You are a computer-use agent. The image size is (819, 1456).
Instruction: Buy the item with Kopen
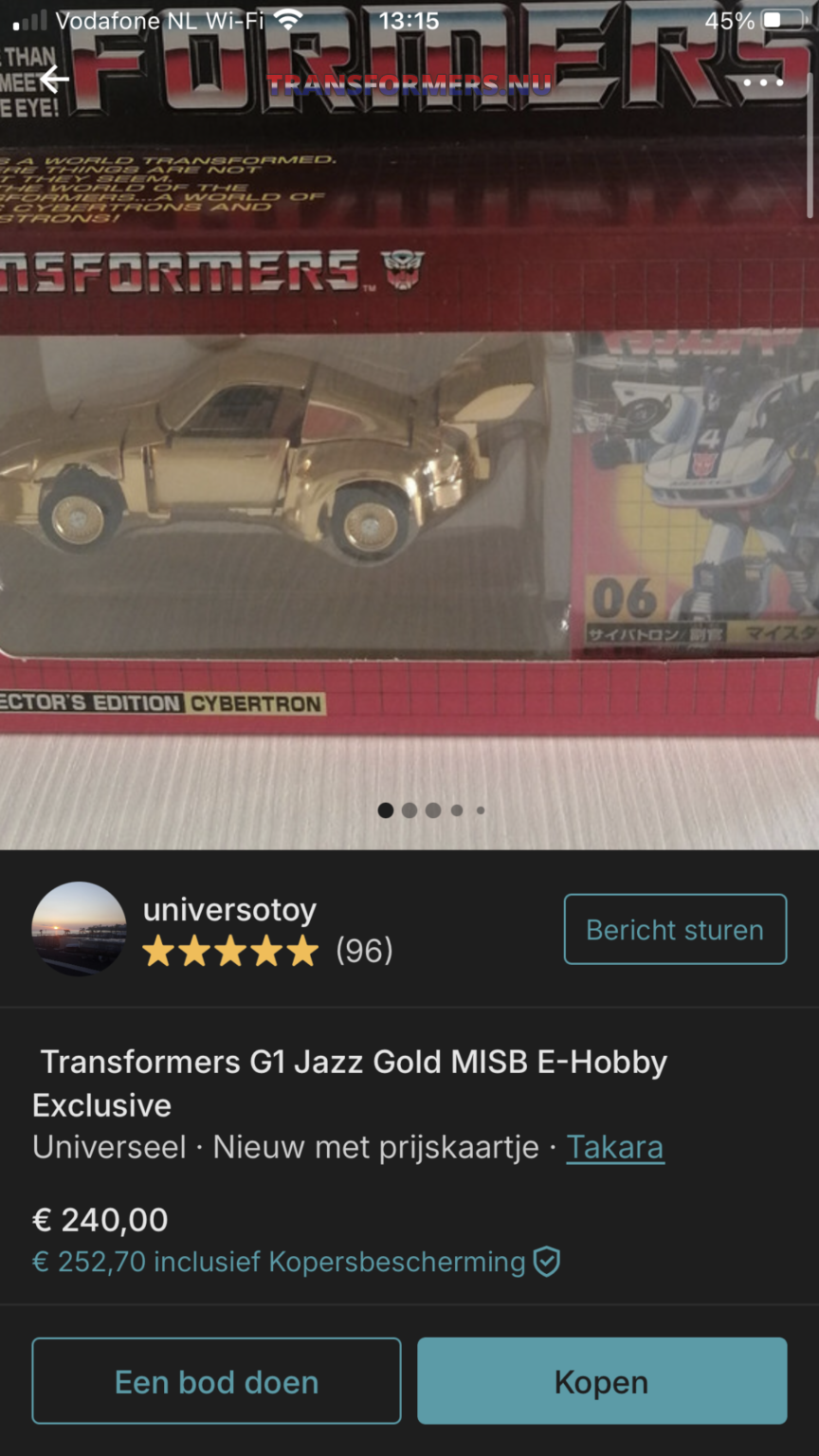(602, 1382)
